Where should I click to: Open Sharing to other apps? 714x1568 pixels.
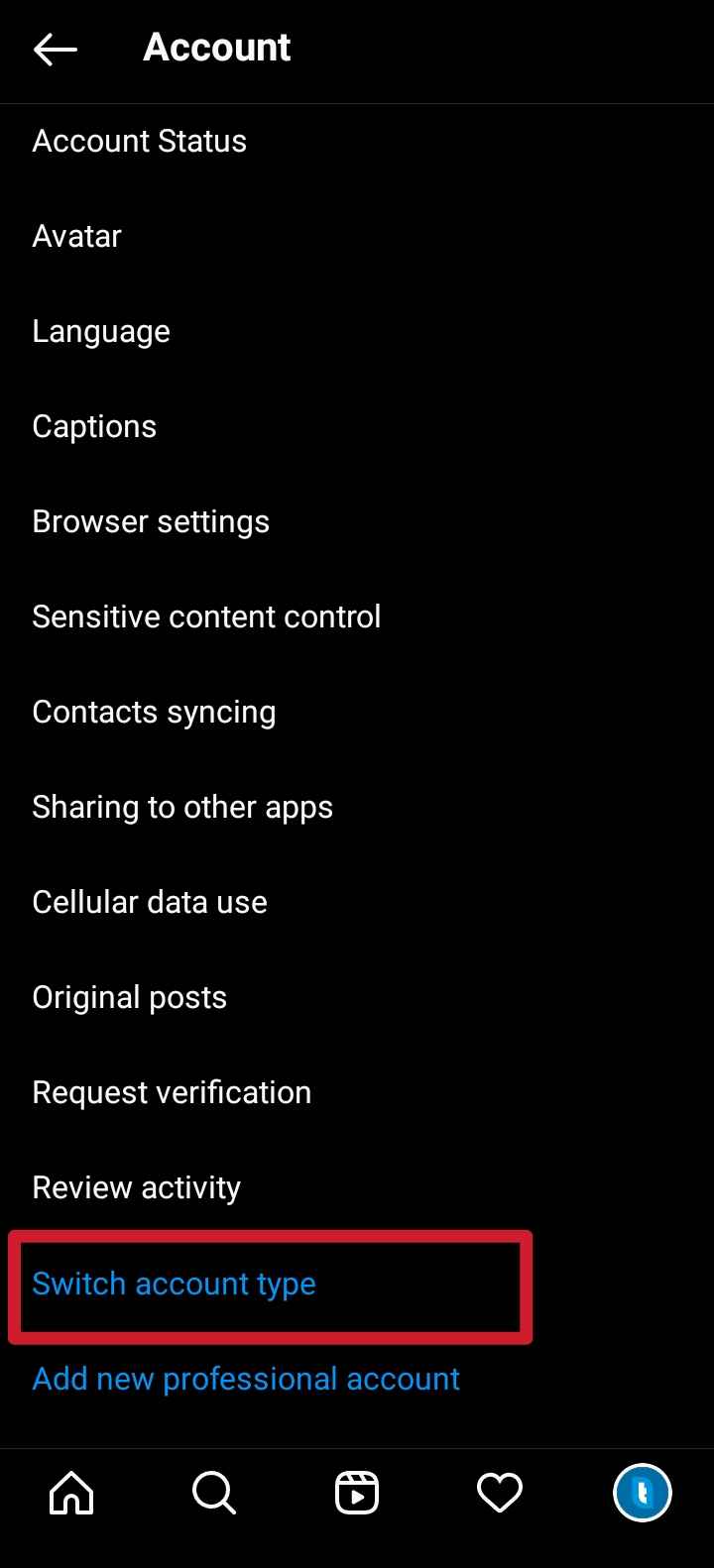click(x=357, y=808)
